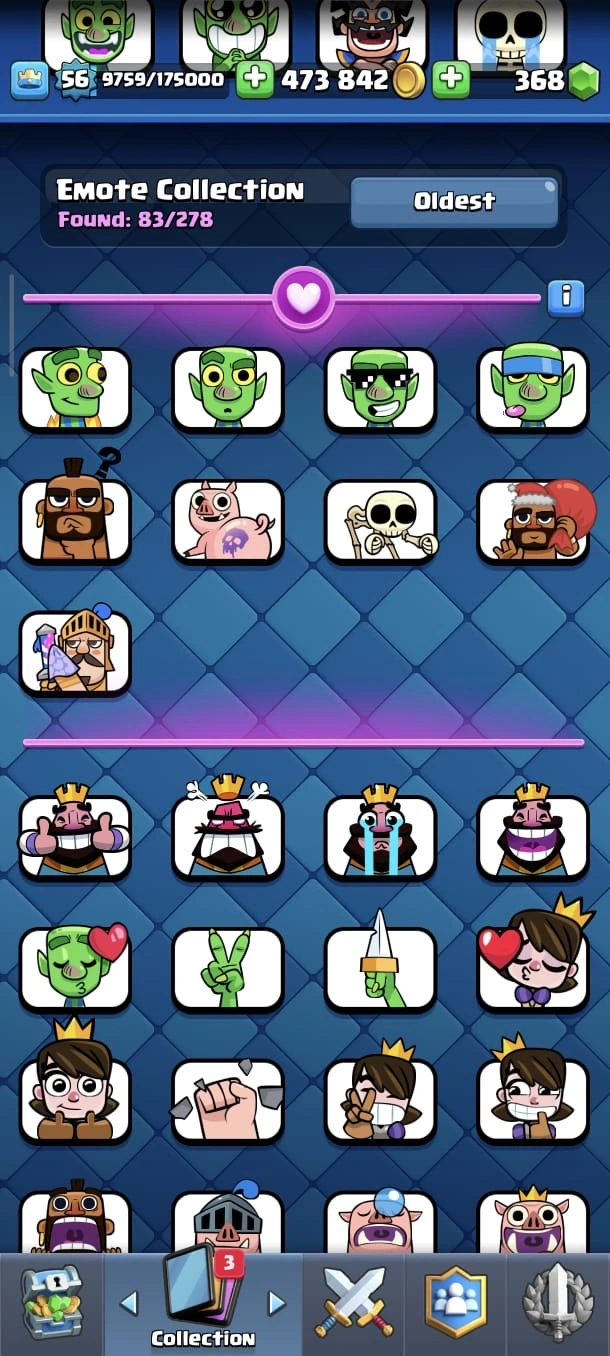
Task: Pick the hog rider question mark emote
Action: pyautogui.click(x=75, y=520)
